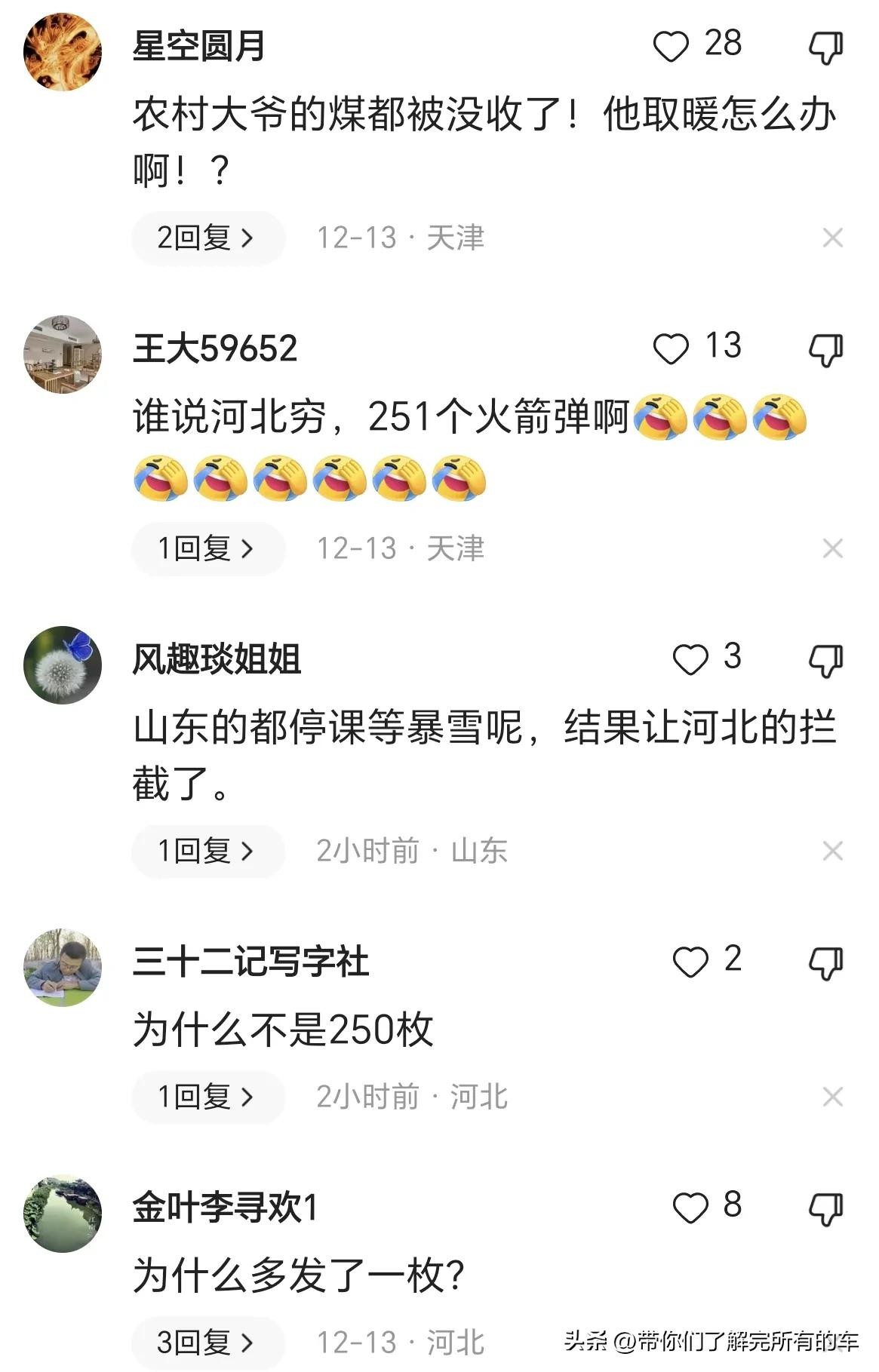The height and width of the screenshot is (1372, 879).
Task: Dislike 星空圆月's comment
Action: click(825, 48)
